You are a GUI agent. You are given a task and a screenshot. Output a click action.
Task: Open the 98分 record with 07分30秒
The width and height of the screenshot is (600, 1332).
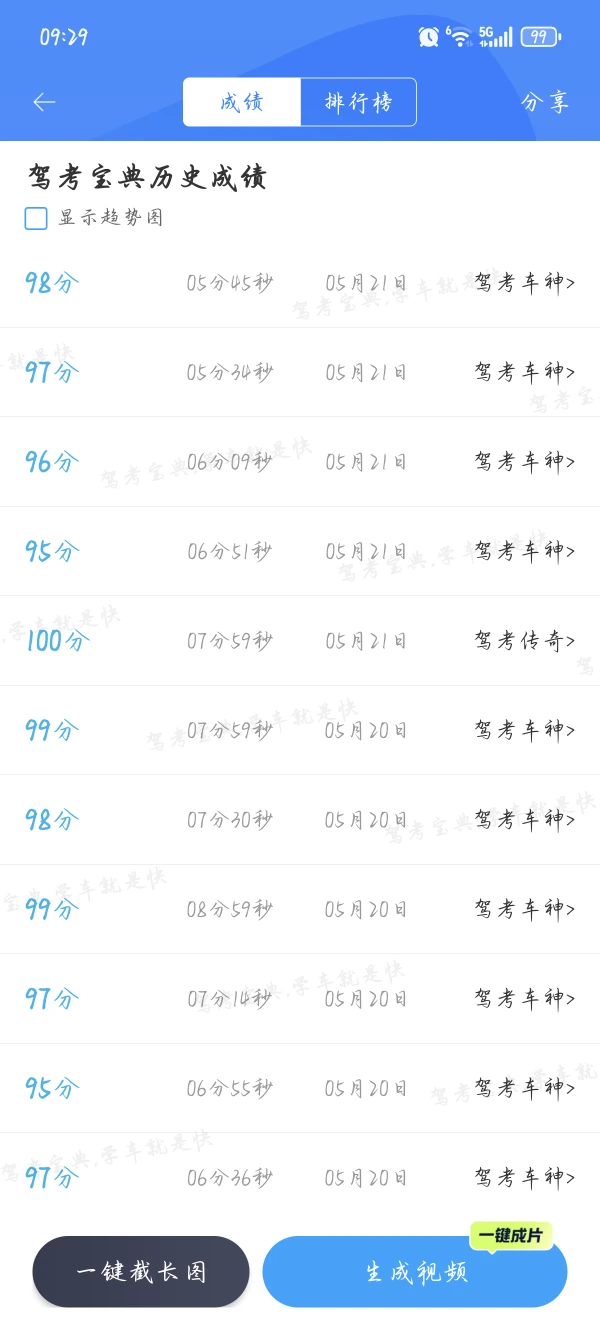(300, 820)
